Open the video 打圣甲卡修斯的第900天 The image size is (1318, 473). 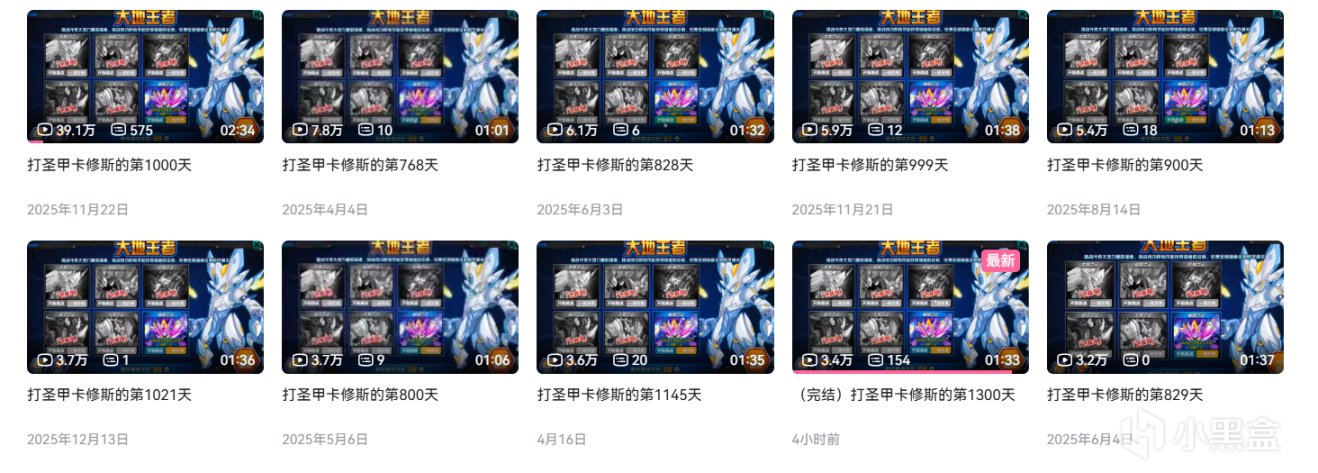(1165, 76)
